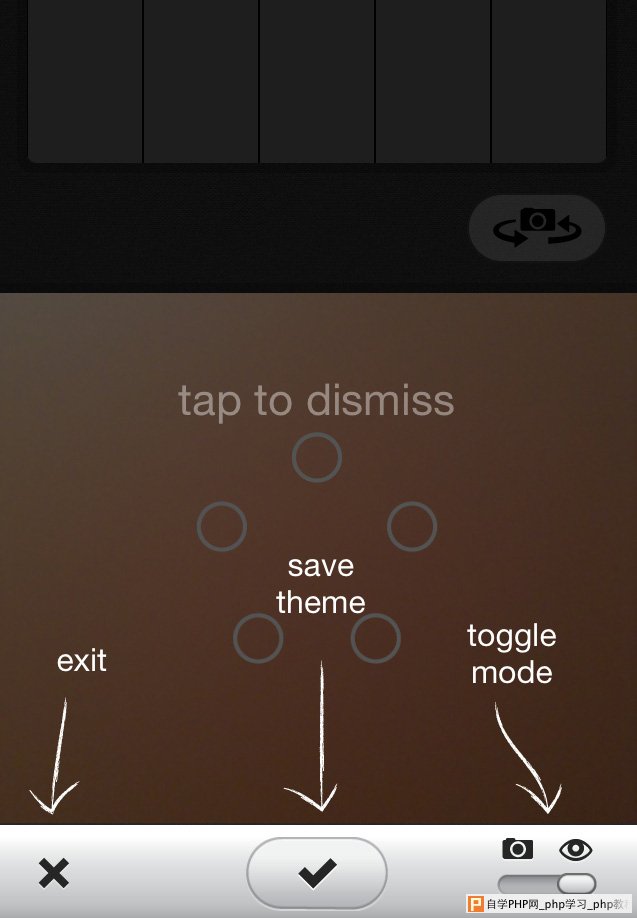Save theme with the checkmark button
This screenshot has height=918, width=637.
[317, 873]
